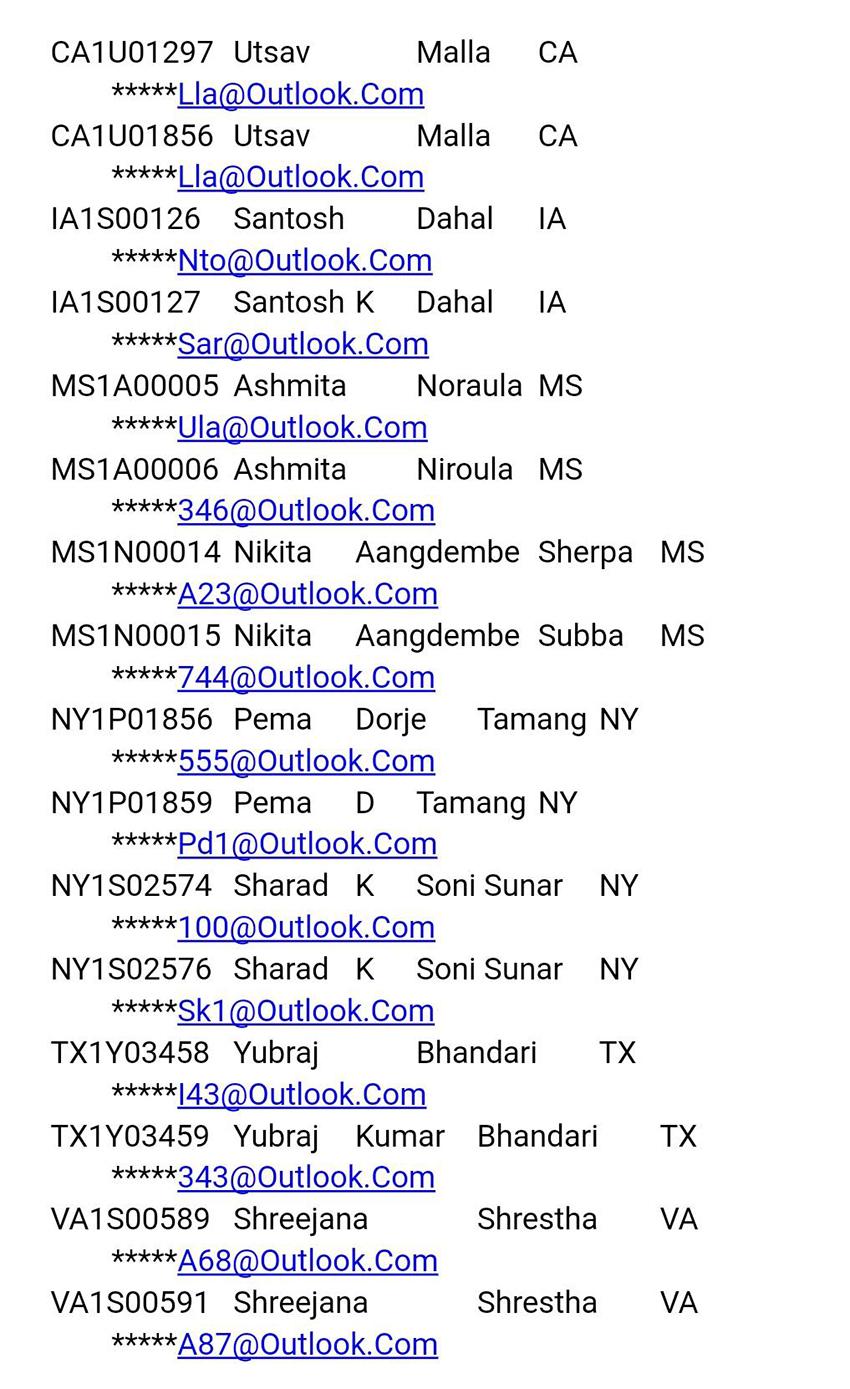Select the 343@Outlook.Com link
Viewport: 850px width, 1389px height.
coord(306,1178)
